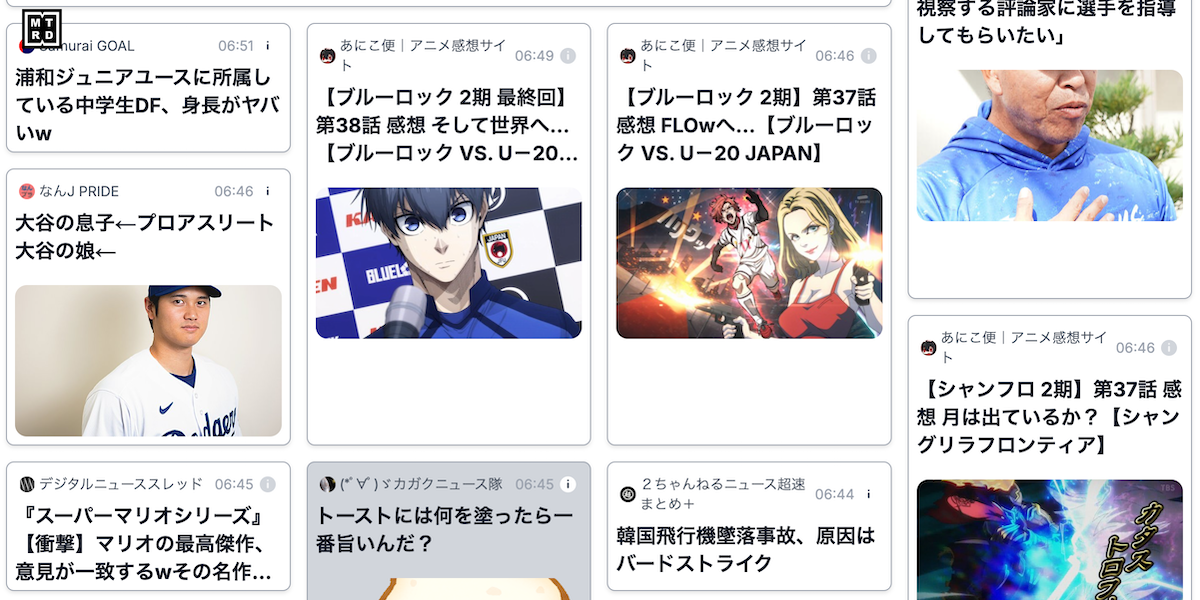The height and width of the screenshot is (600, 1200).
Task: Tap the info icon on the デジタルニューススレッド card
Action: (267, 484)
